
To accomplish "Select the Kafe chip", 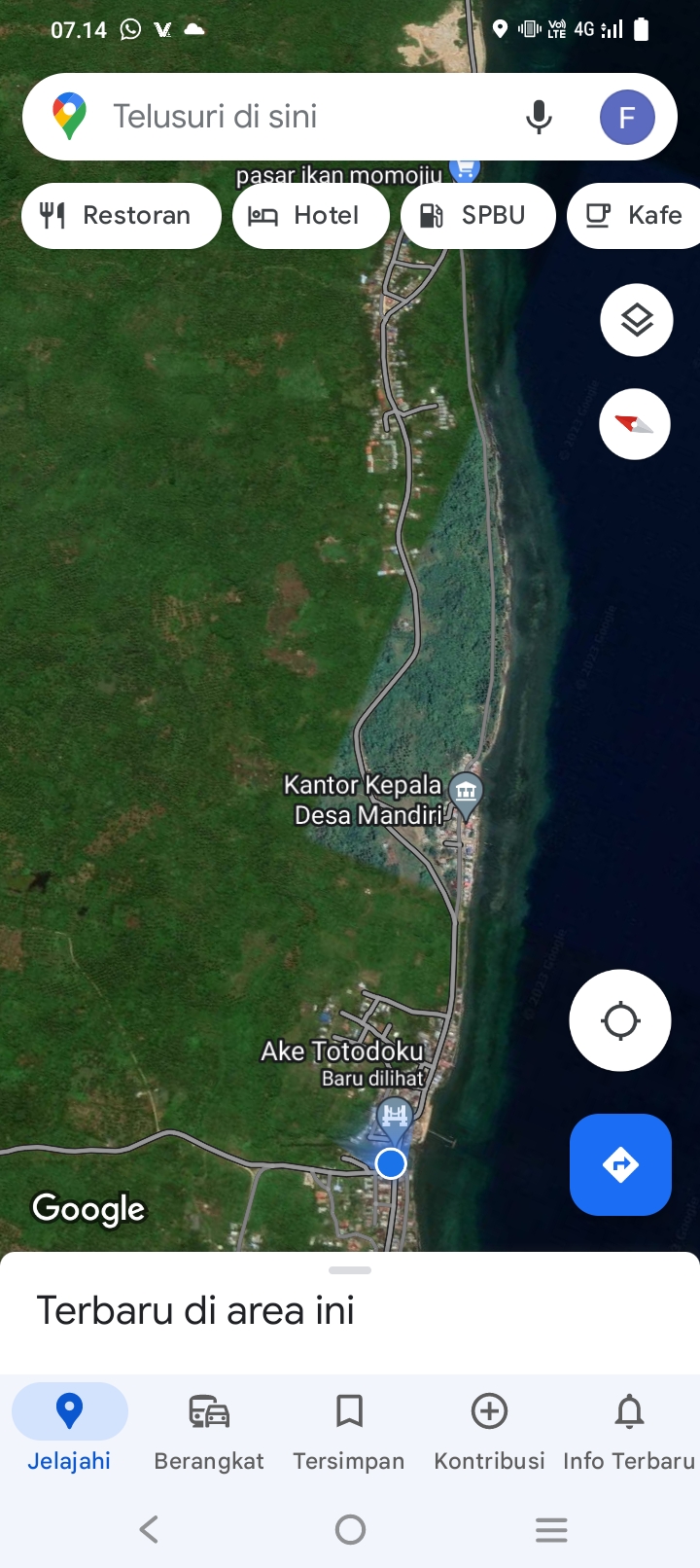I will click(x=634, y=216).
